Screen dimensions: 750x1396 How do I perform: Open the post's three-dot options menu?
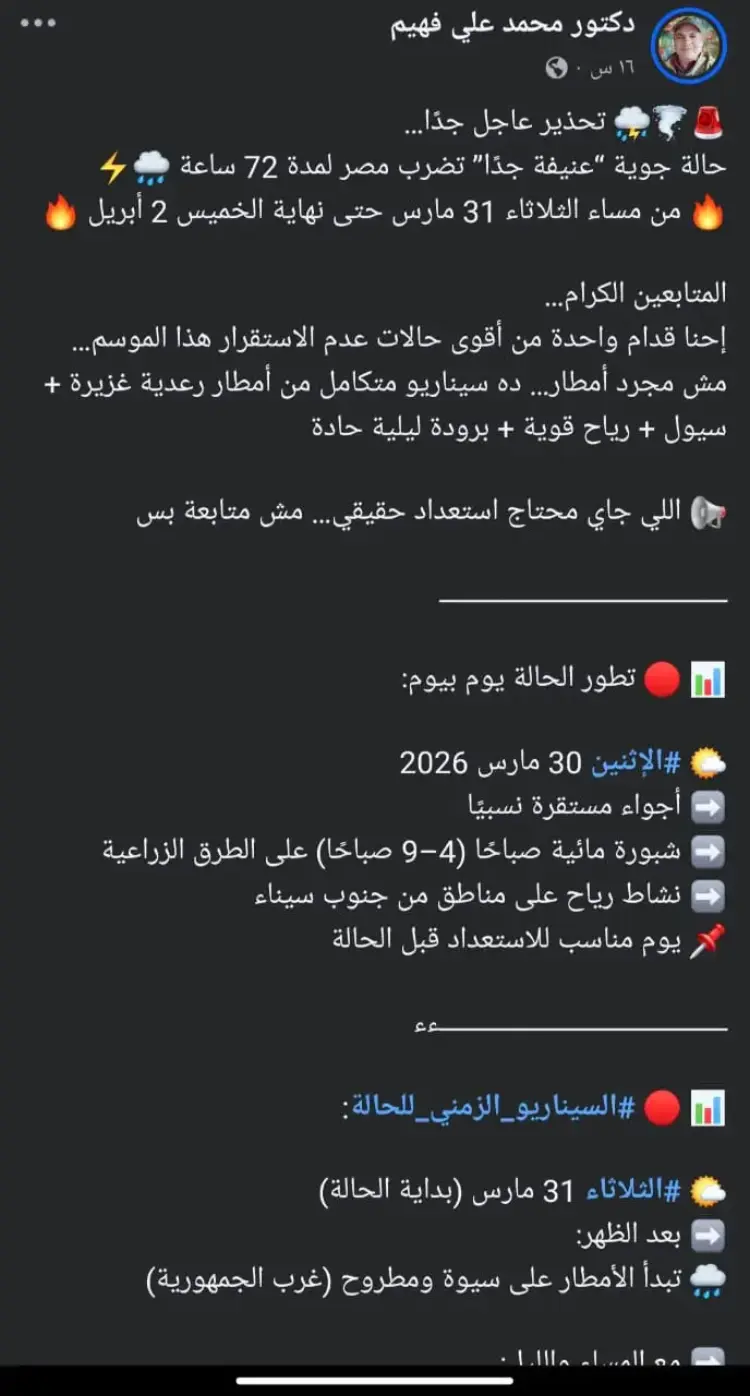[38, 23]
